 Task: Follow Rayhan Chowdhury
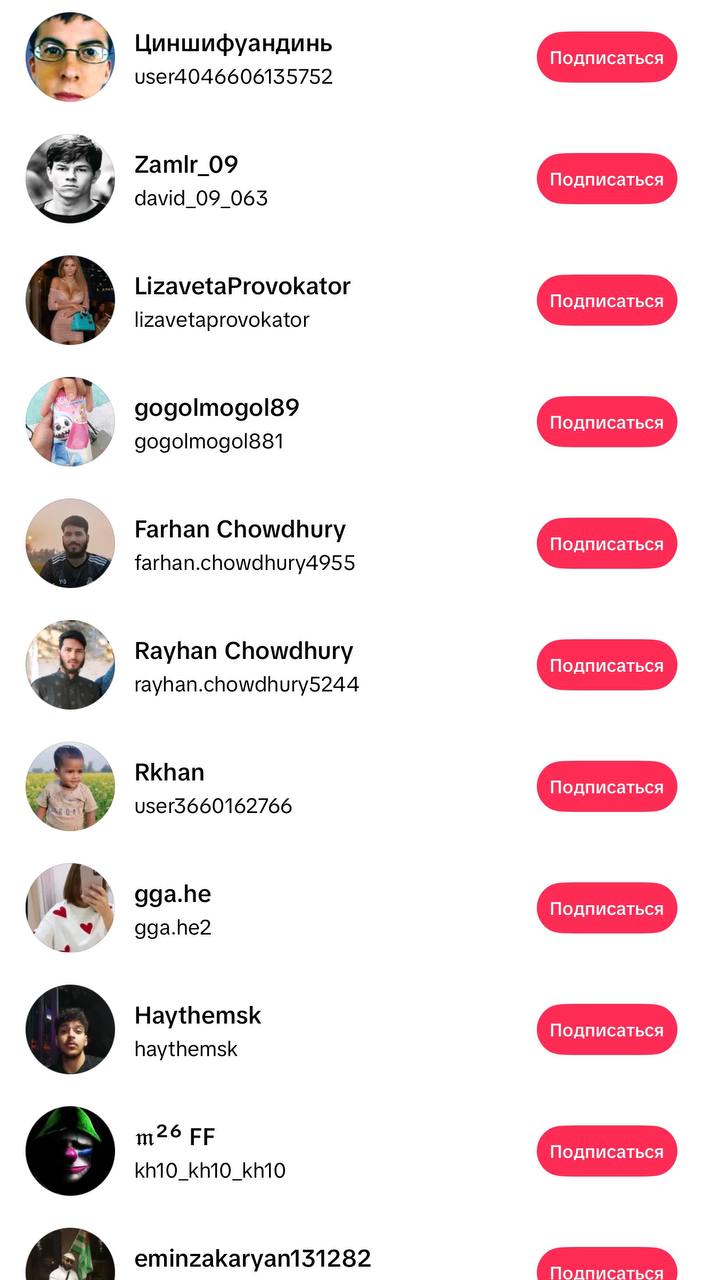[607, 665]
